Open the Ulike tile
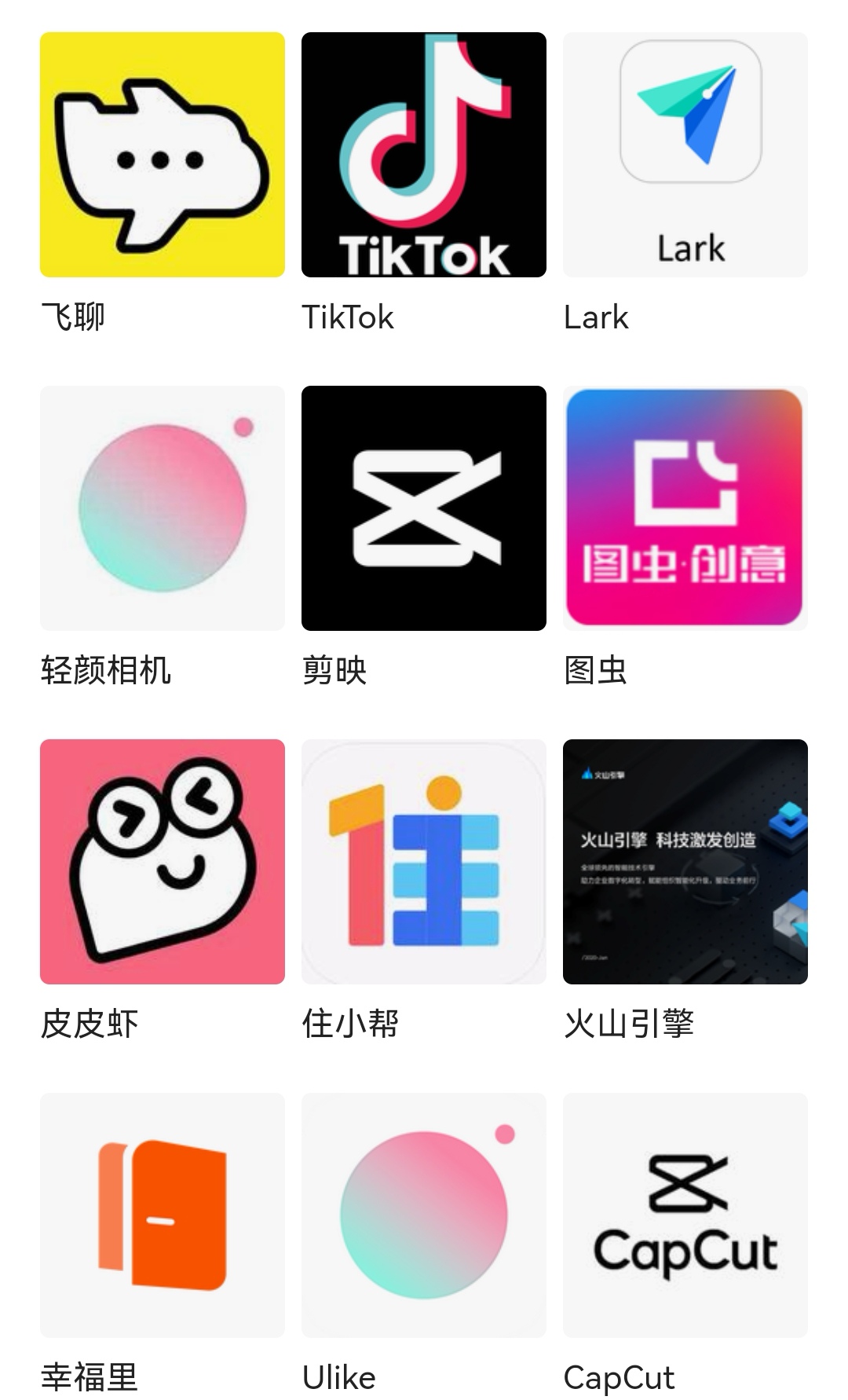Image resolution: width=848 pixels, height=1400 pixels. [423, 1215]
